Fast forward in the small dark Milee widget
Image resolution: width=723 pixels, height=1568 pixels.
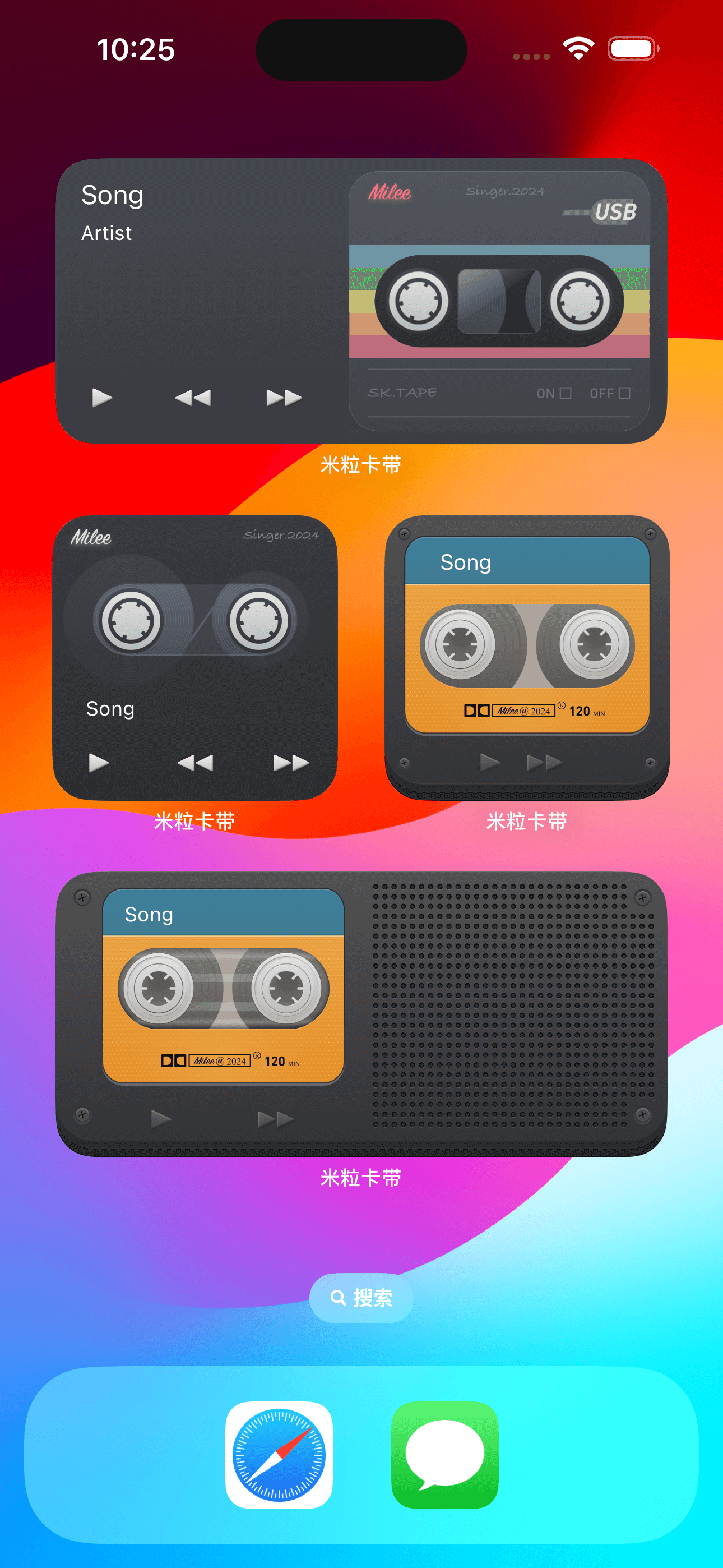point(291,762)
